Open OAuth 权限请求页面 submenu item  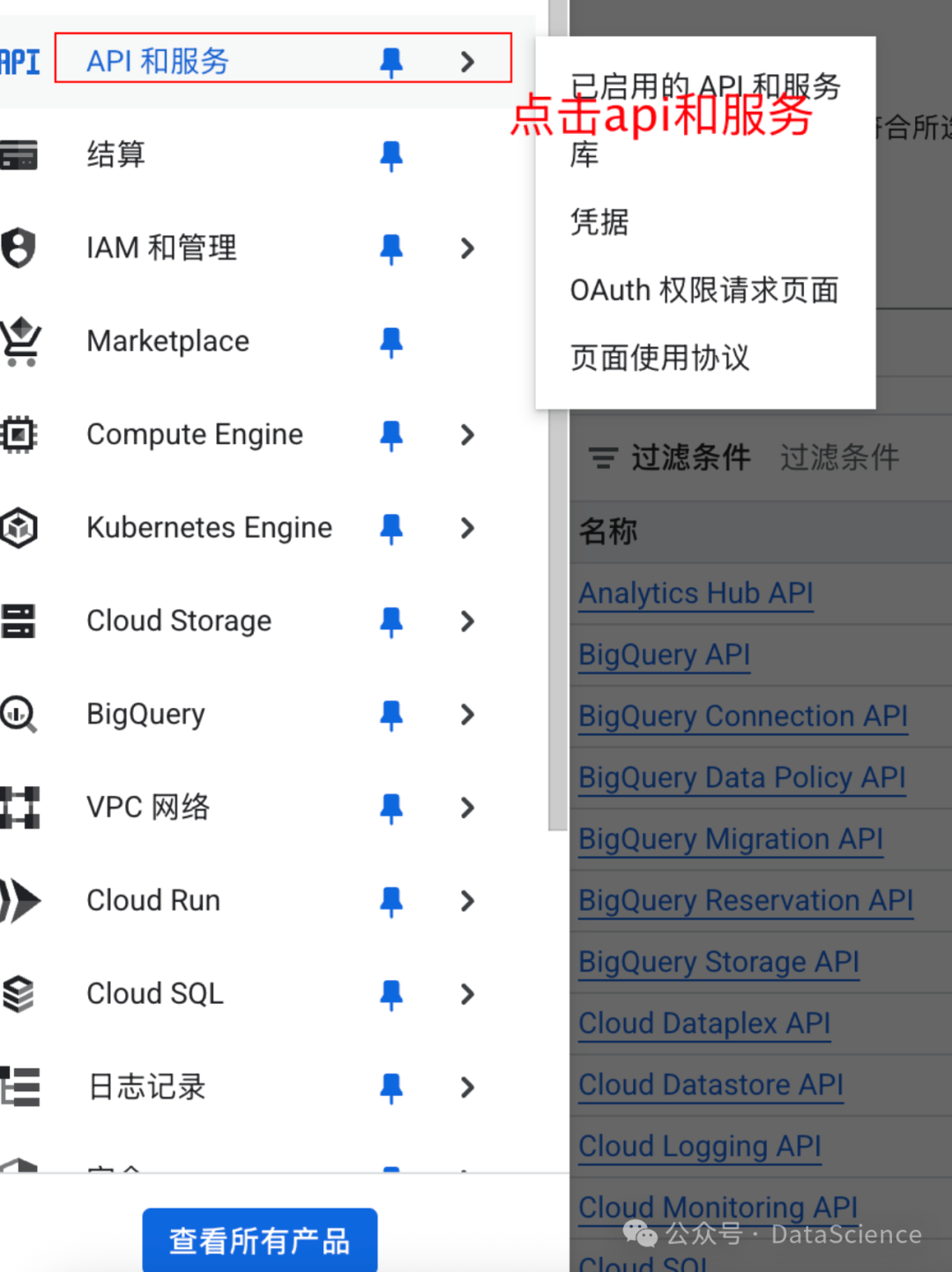703,290
